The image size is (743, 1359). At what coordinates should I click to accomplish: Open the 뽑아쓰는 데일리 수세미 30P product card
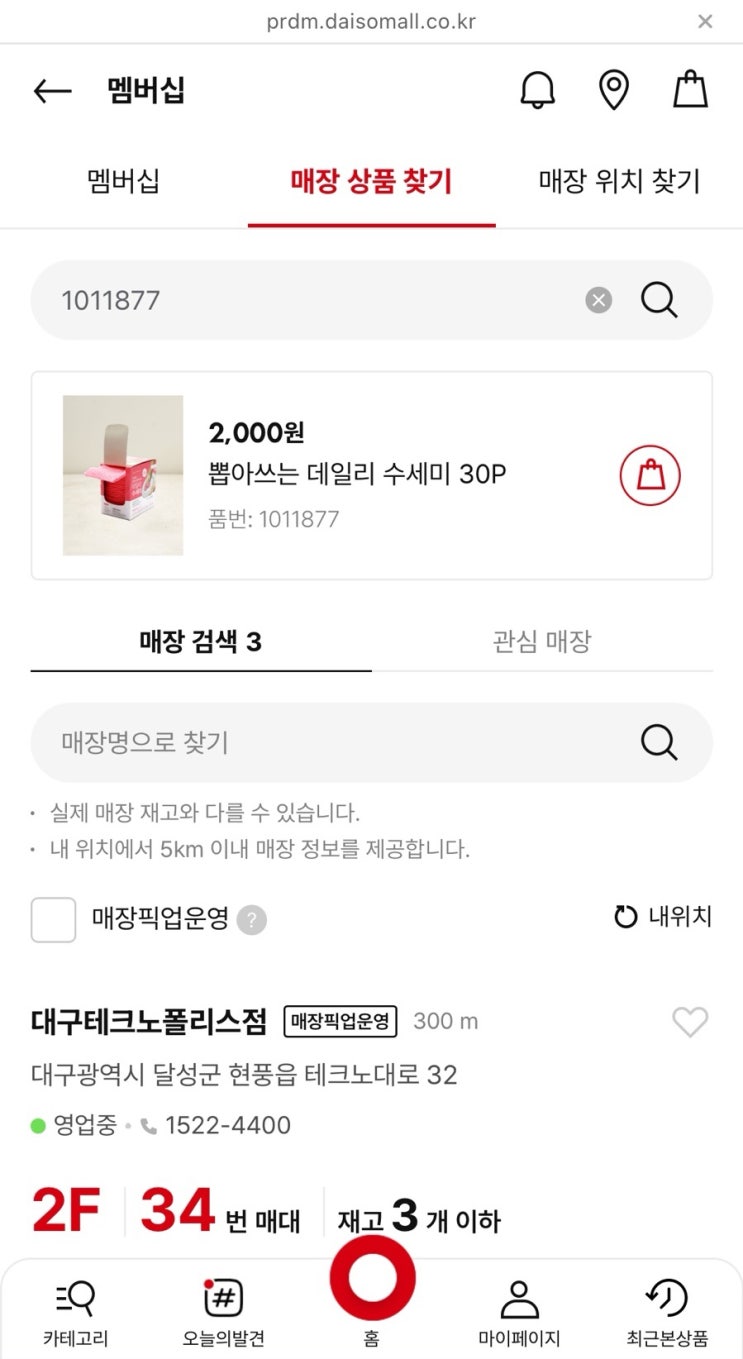click(x=358, y=474)
